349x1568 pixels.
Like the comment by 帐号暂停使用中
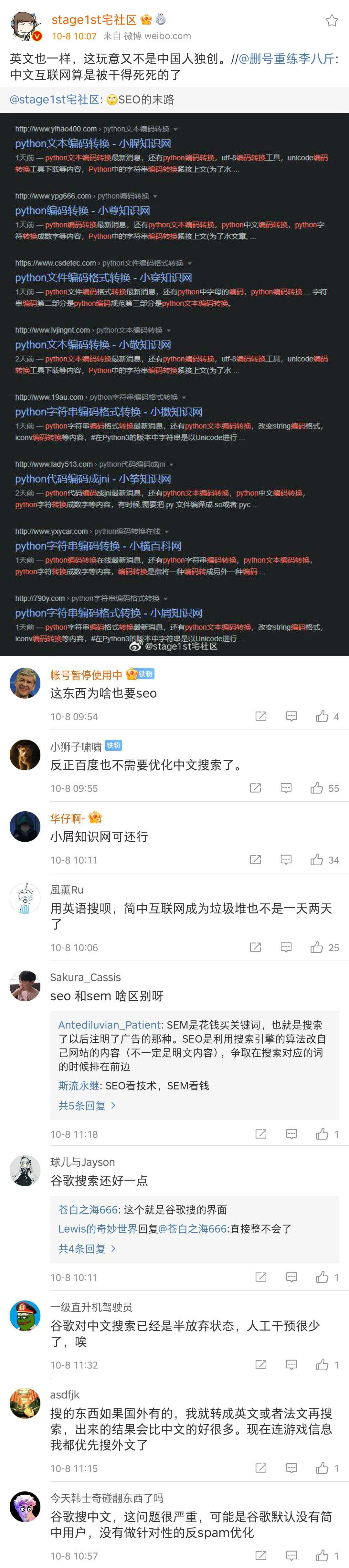coord(322,716)
